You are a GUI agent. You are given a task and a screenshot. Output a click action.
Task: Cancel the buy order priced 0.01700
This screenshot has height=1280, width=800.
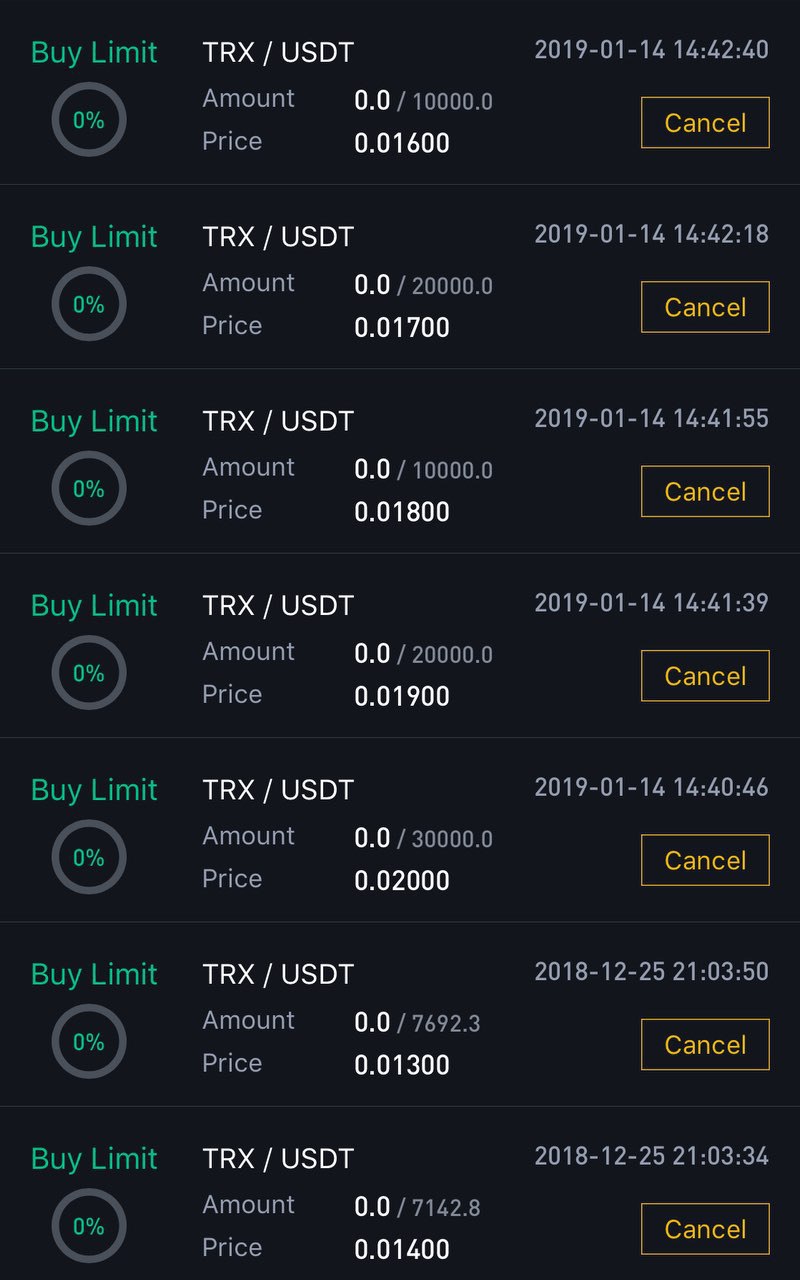[705, 307]
